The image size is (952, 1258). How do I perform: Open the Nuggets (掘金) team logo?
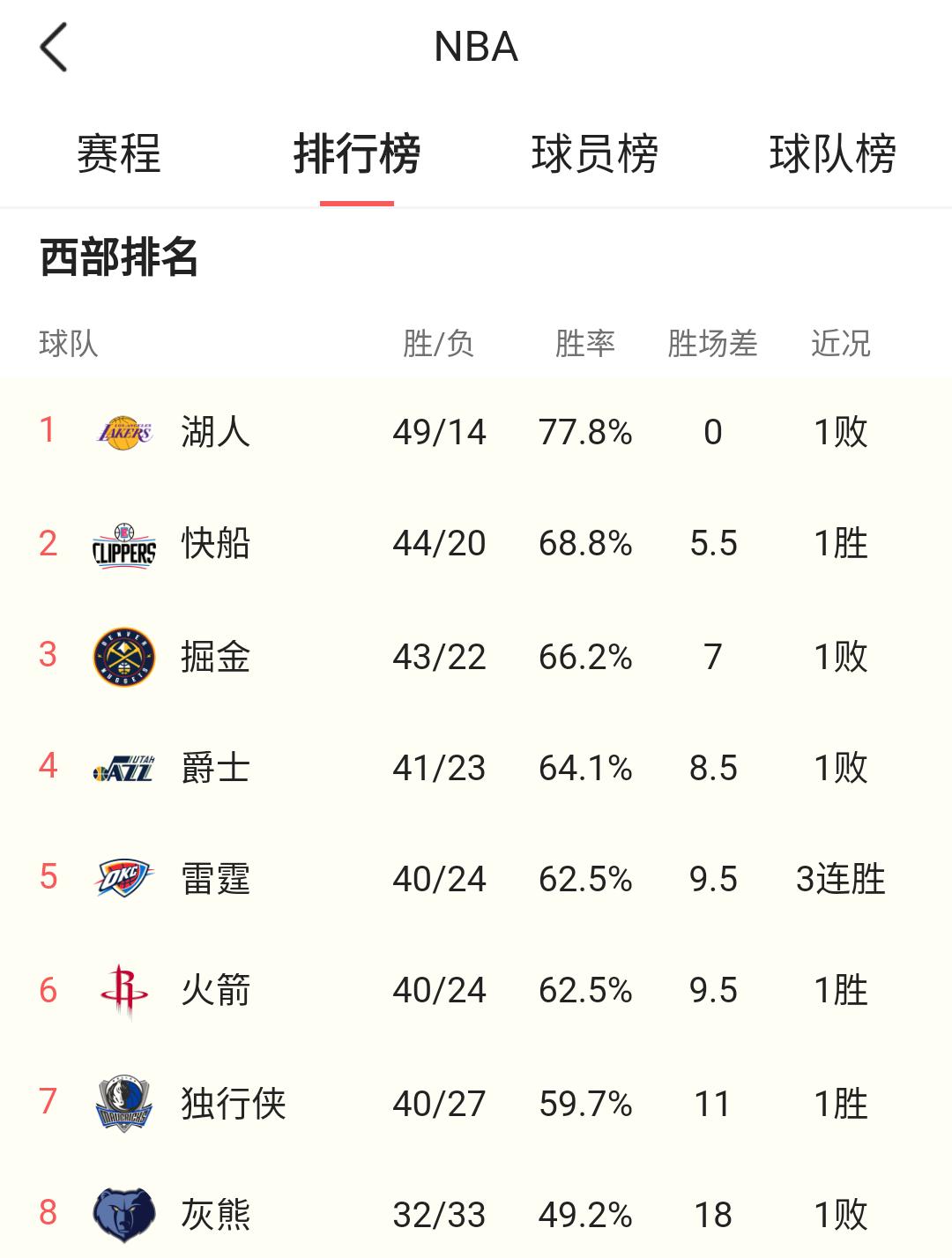click(123, 656)
